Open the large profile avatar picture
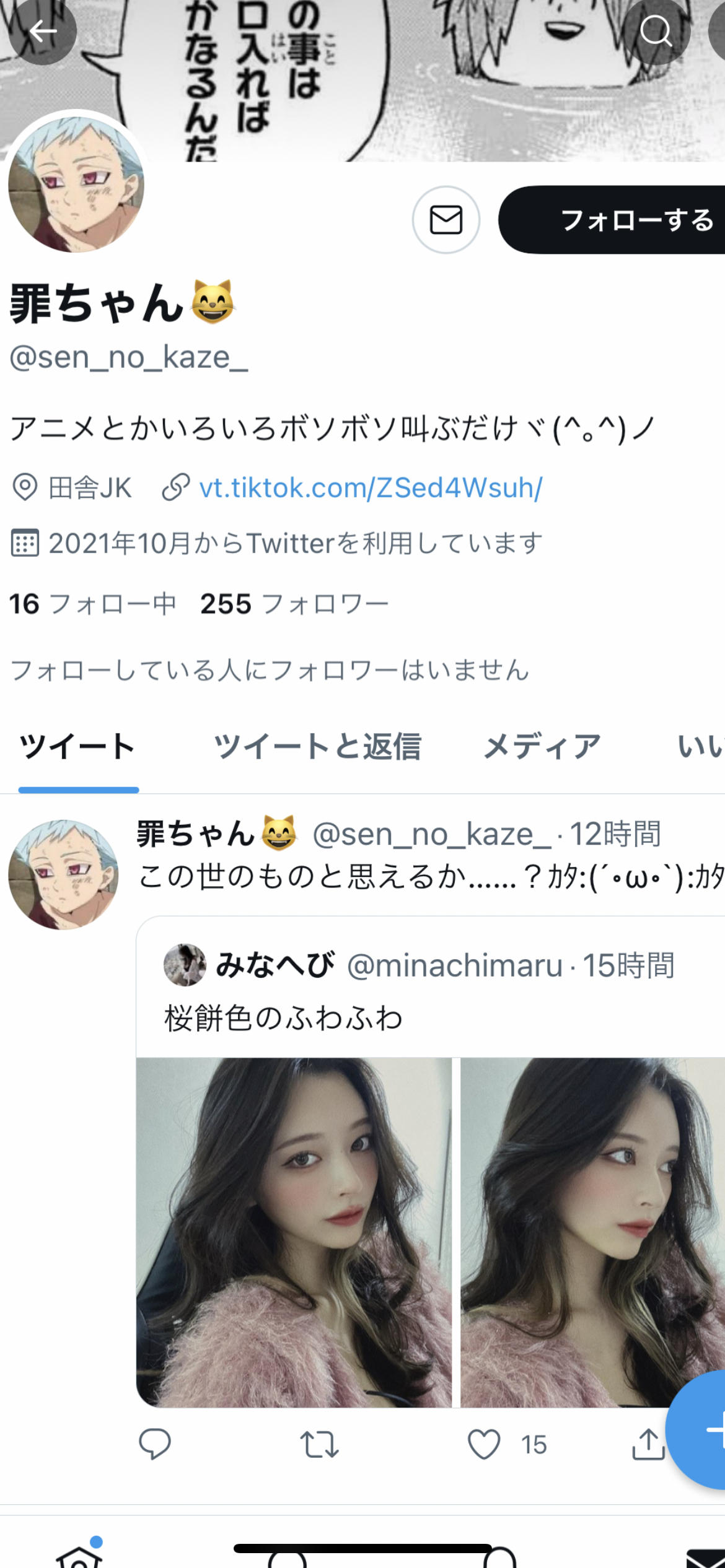Viewport: 725px width, 1568px height. coord(76,184)
